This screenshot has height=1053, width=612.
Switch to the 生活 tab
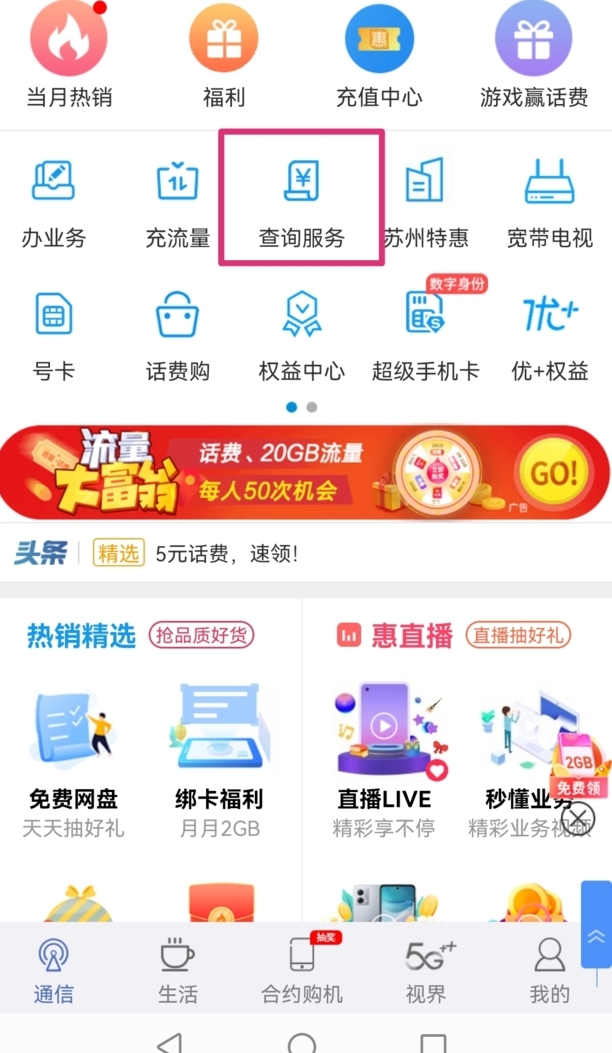[178, 970]
